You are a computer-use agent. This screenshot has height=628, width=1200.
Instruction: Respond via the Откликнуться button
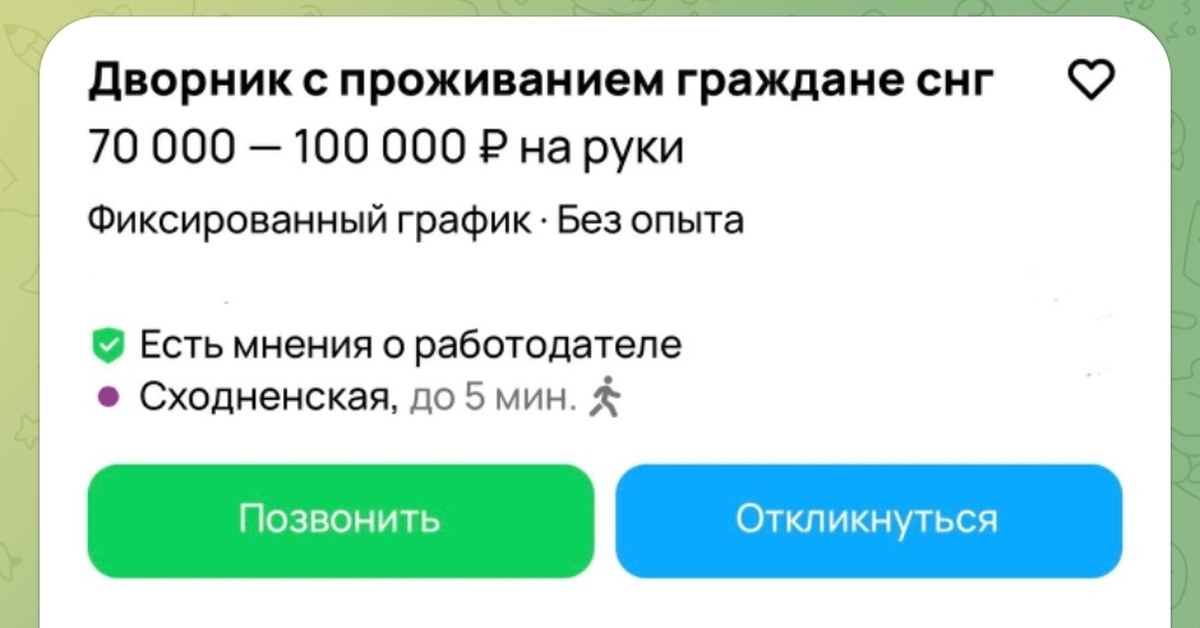(868, 521)
